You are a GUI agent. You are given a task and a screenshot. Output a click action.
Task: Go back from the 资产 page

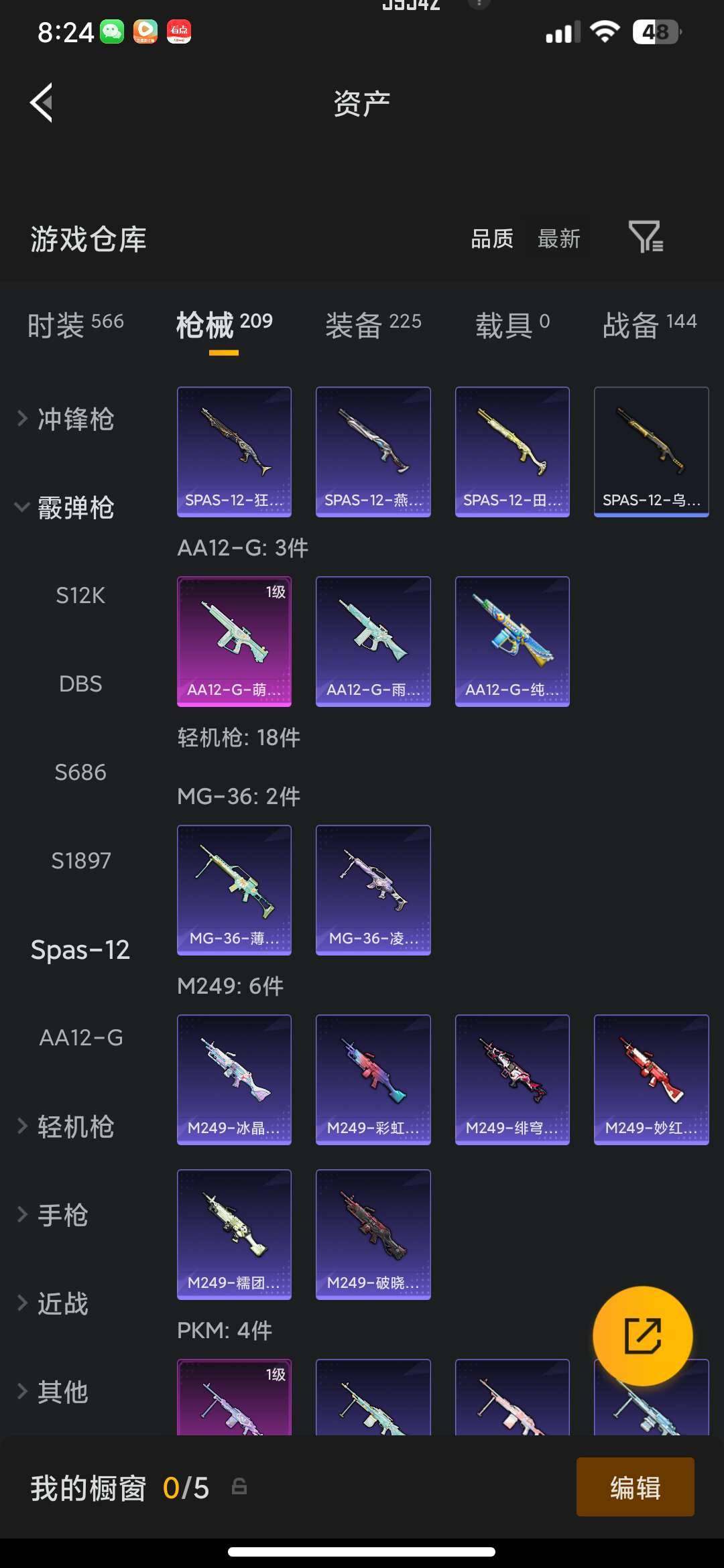tap(42, 103)
